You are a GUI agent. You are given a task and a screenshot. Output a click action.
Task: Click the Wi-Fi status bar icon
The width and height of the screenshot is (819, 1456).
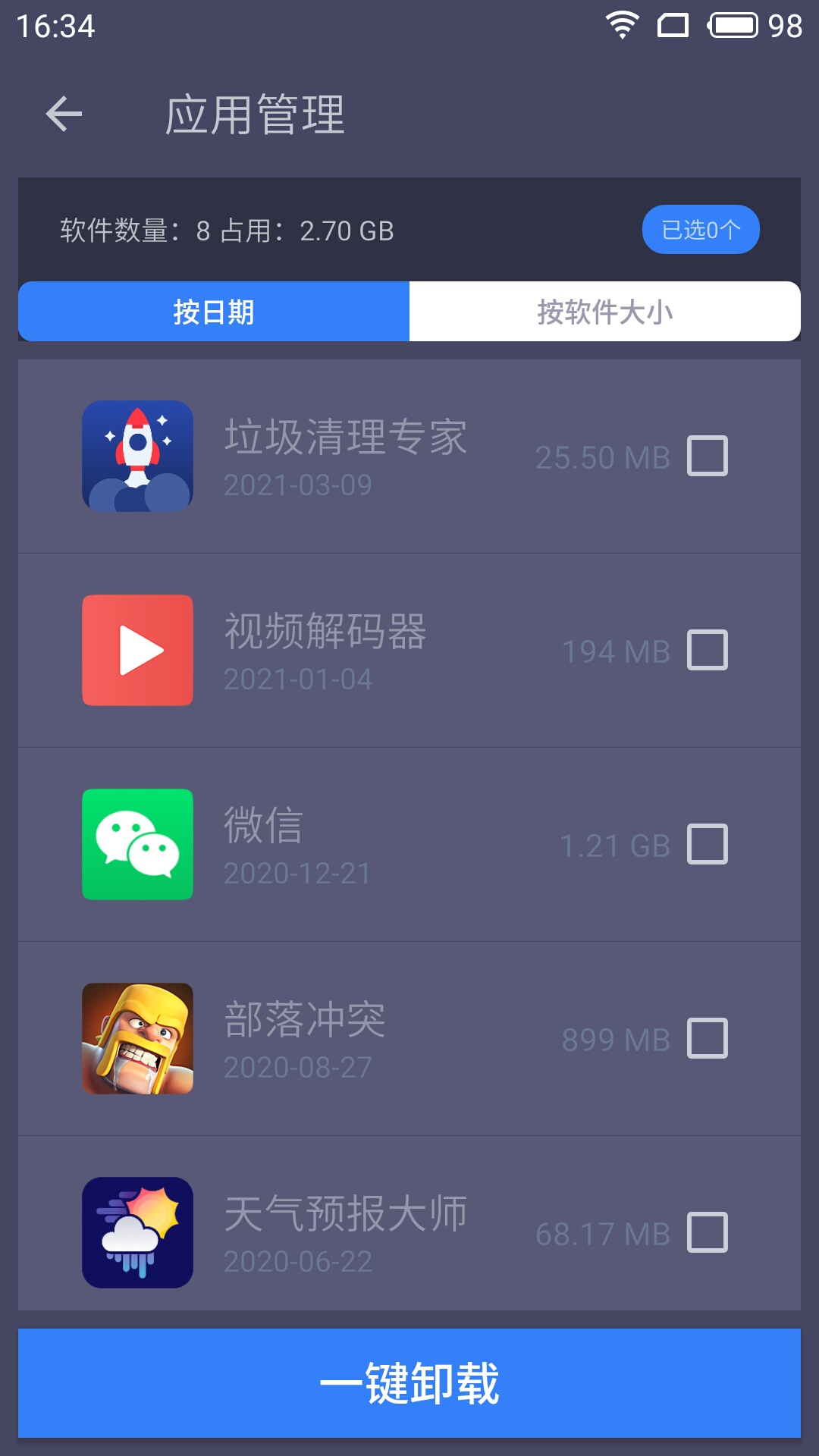[622, 24]
